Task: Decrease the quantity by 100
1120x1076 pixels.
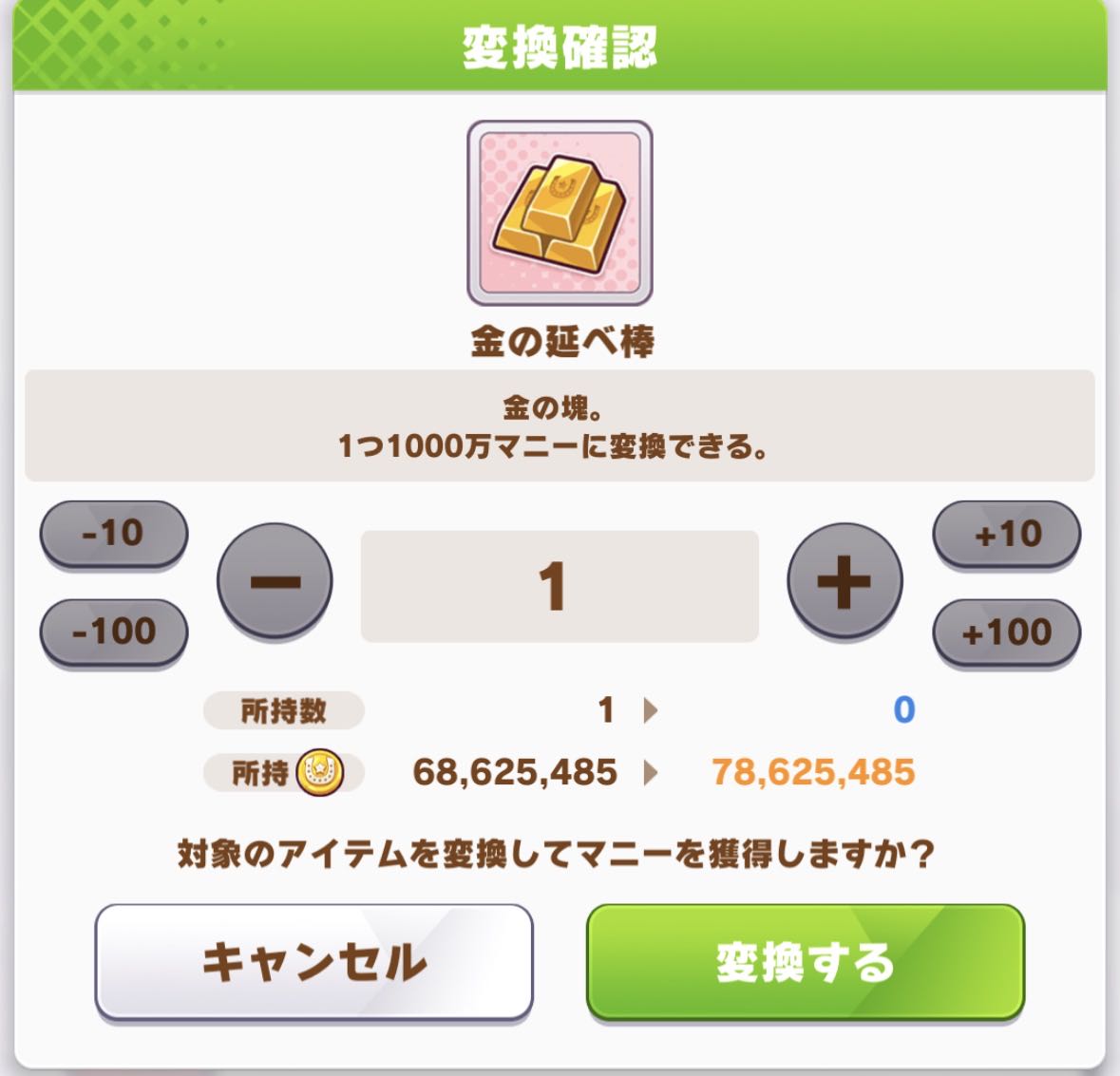Action: point(113,632)
